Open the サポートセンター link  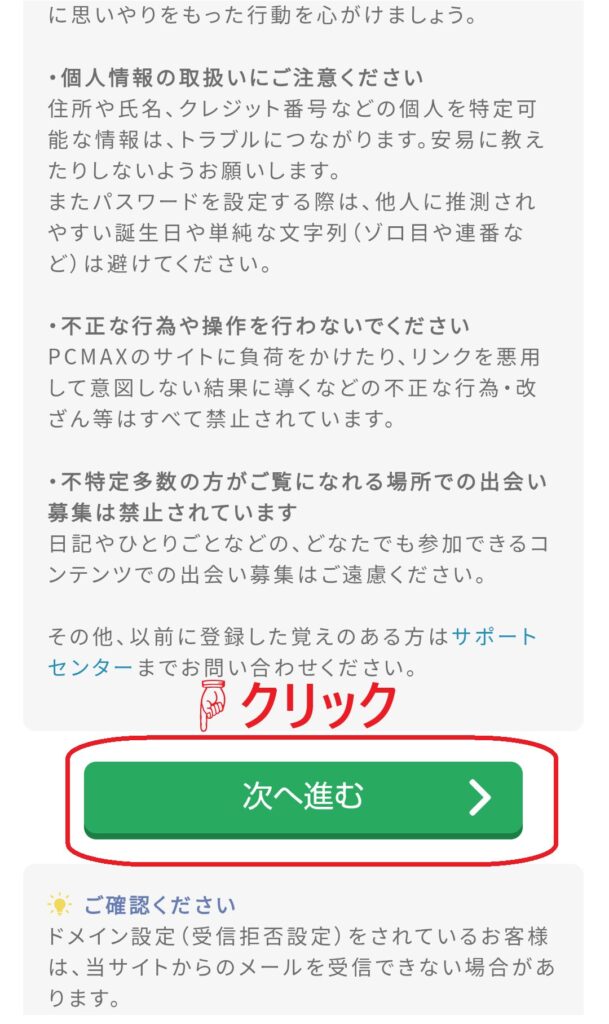point(494,637)
